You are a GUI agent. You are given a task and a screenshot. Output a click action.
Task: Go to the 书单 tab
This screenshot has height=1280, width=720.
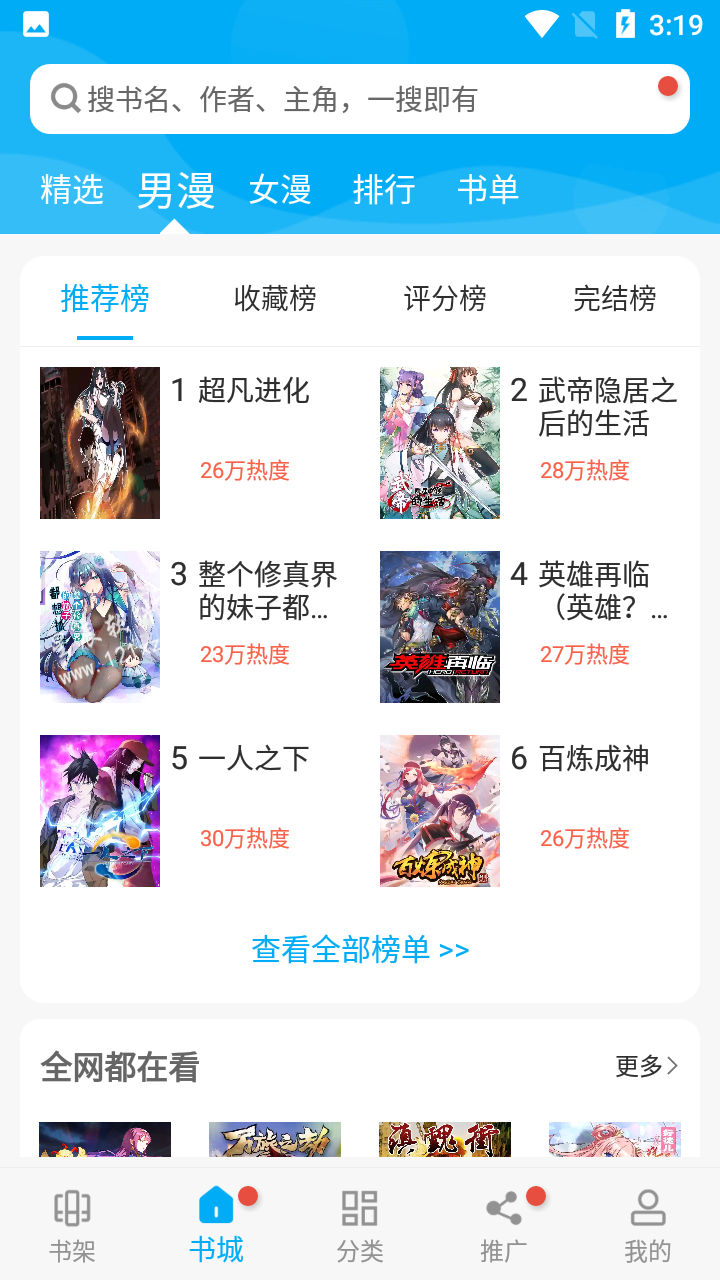coord(488,189)
